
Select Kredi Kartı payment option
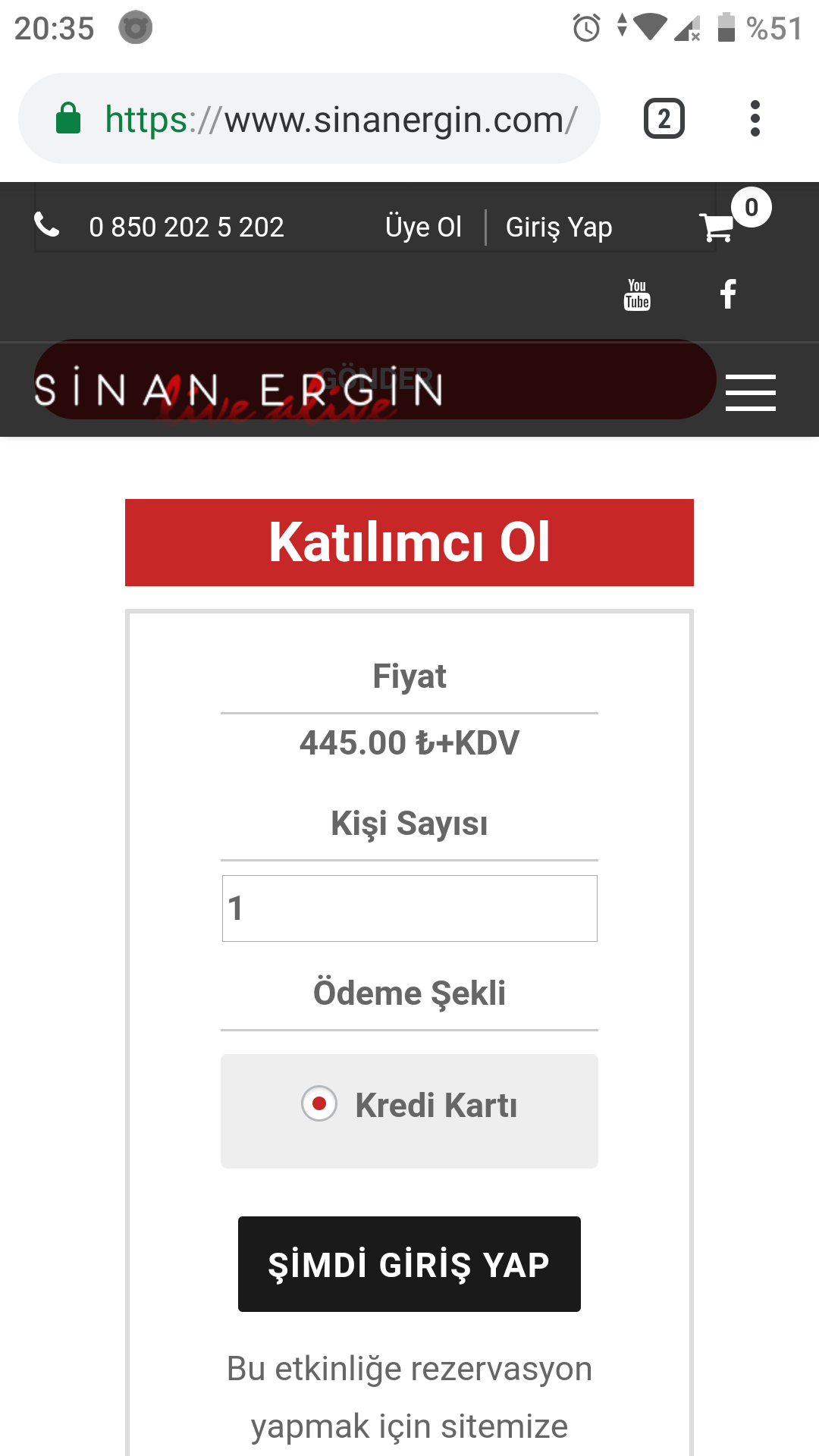[x=409, y=1105]
